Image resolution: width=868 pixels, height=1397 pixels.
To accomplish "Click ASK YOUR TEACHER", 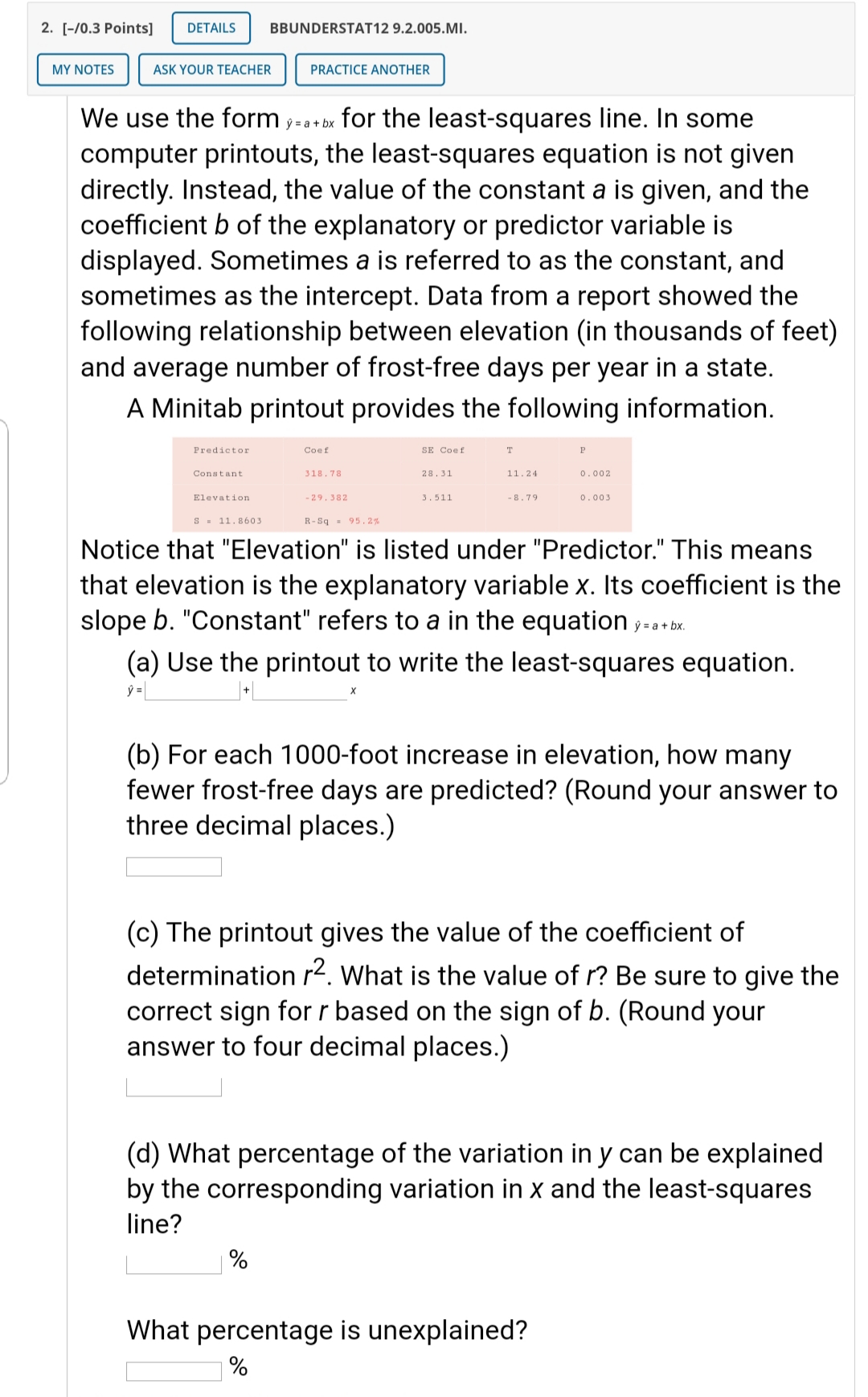I will (211, 70).
